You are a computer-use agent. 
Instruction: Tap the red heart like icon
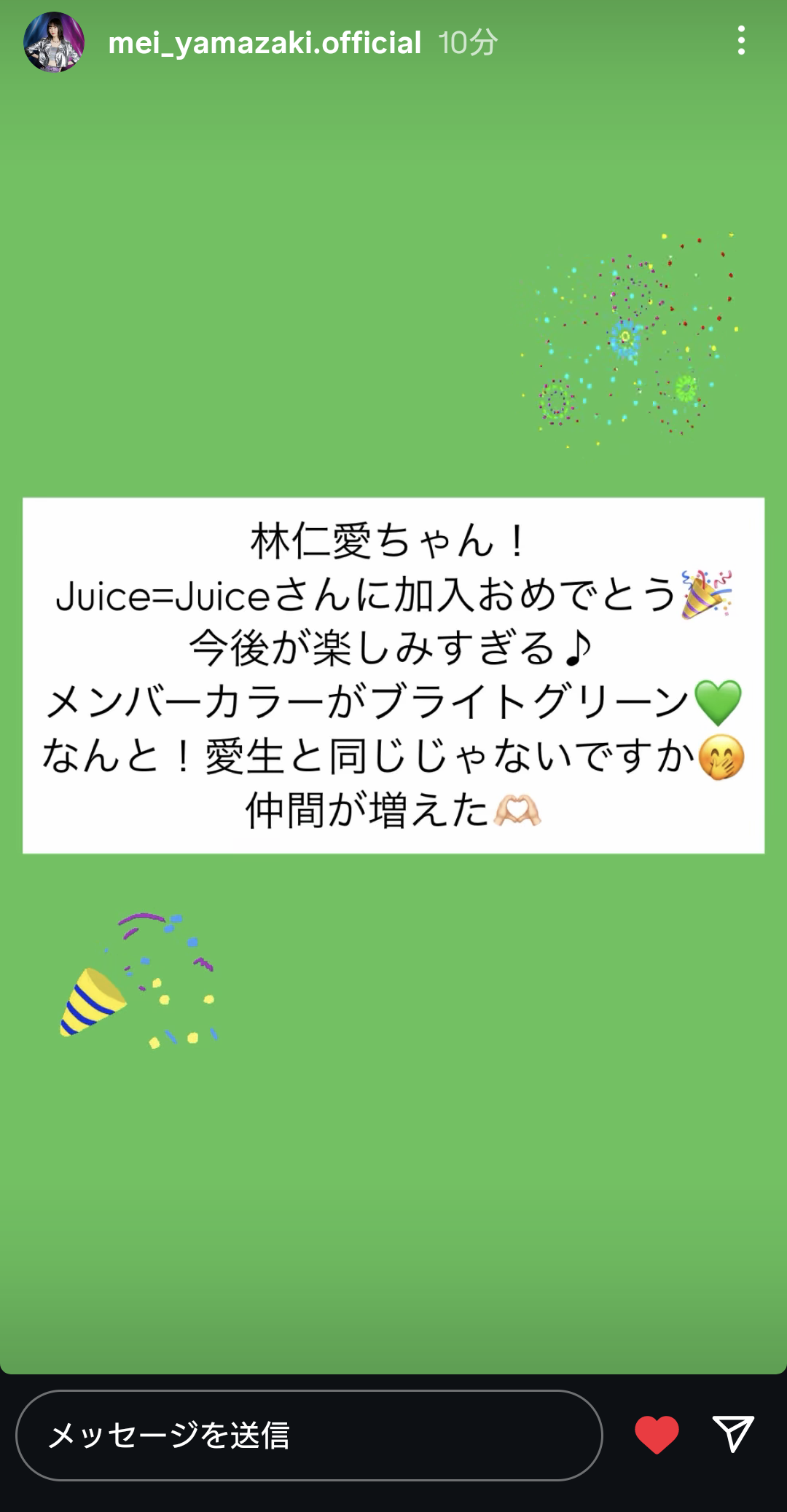(x=657, y=1435)
